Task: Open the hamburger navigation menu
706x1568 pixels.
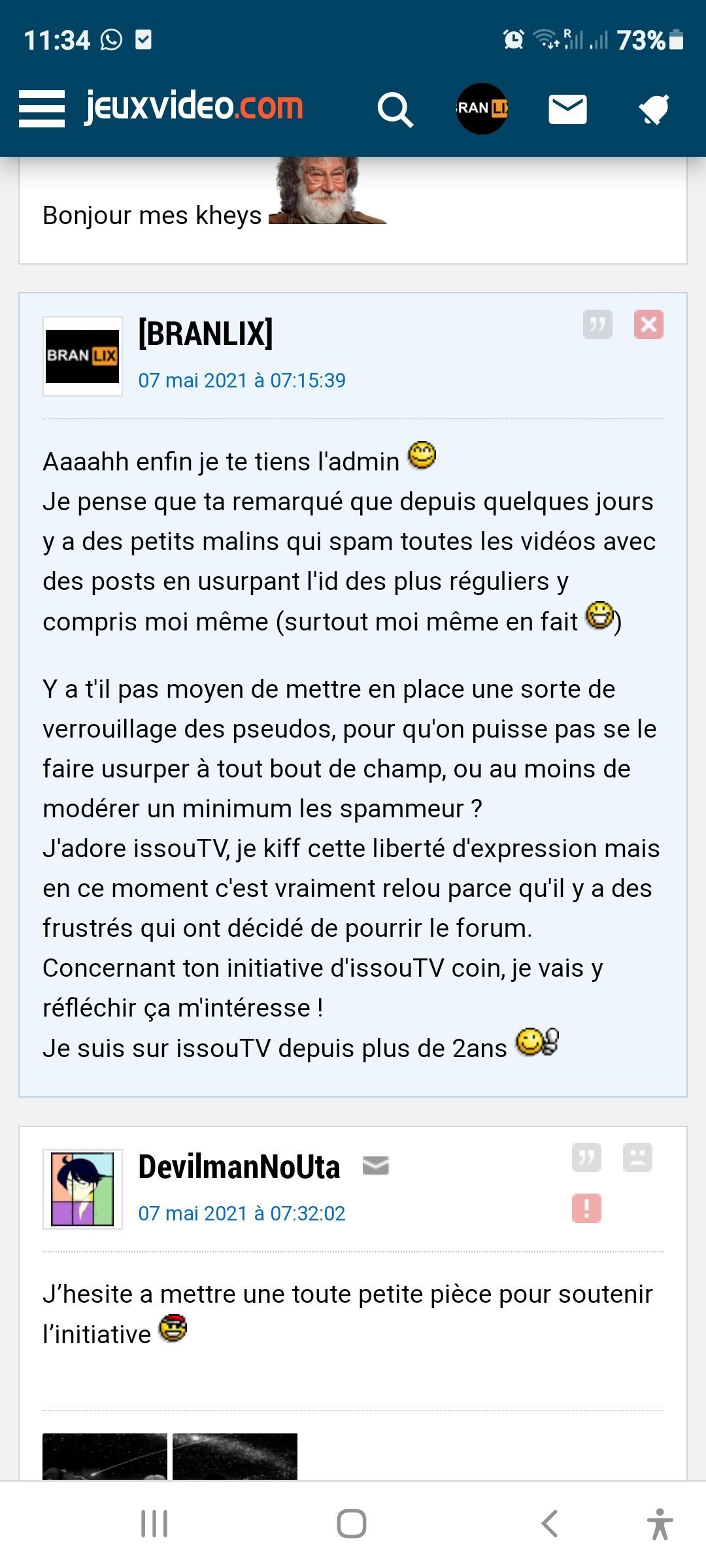Action: (42, 108)
